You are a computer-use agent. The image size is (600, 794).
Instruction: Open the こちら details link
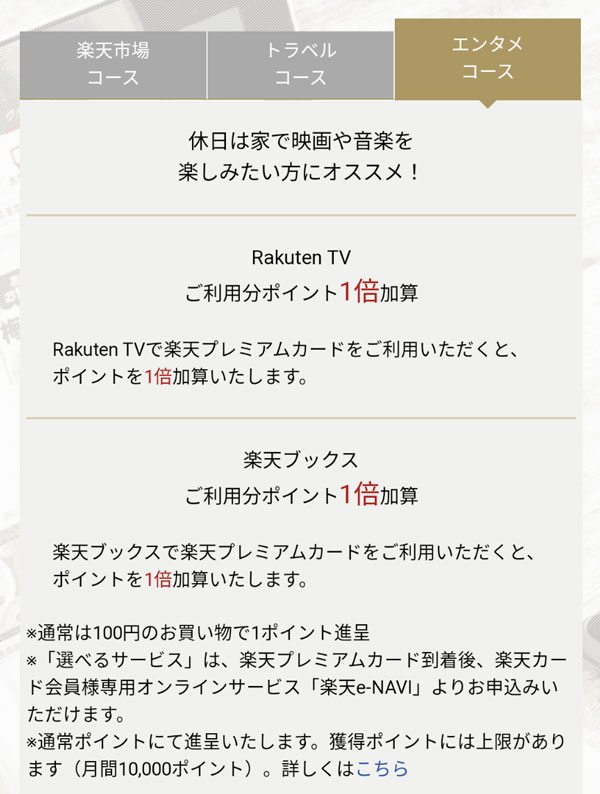(x=383, y=769)
